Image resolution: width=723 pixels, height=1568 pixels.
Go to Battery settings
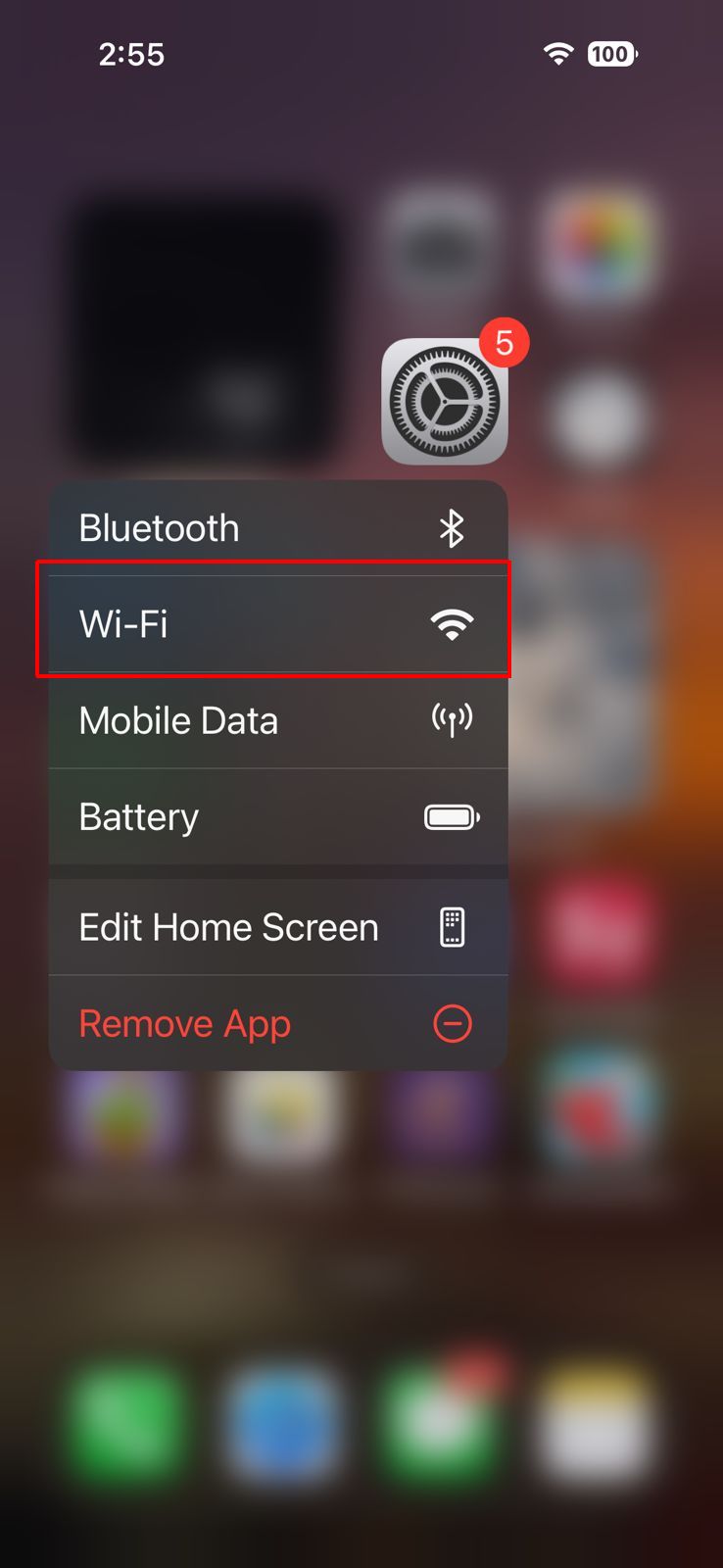click(277, 816)
